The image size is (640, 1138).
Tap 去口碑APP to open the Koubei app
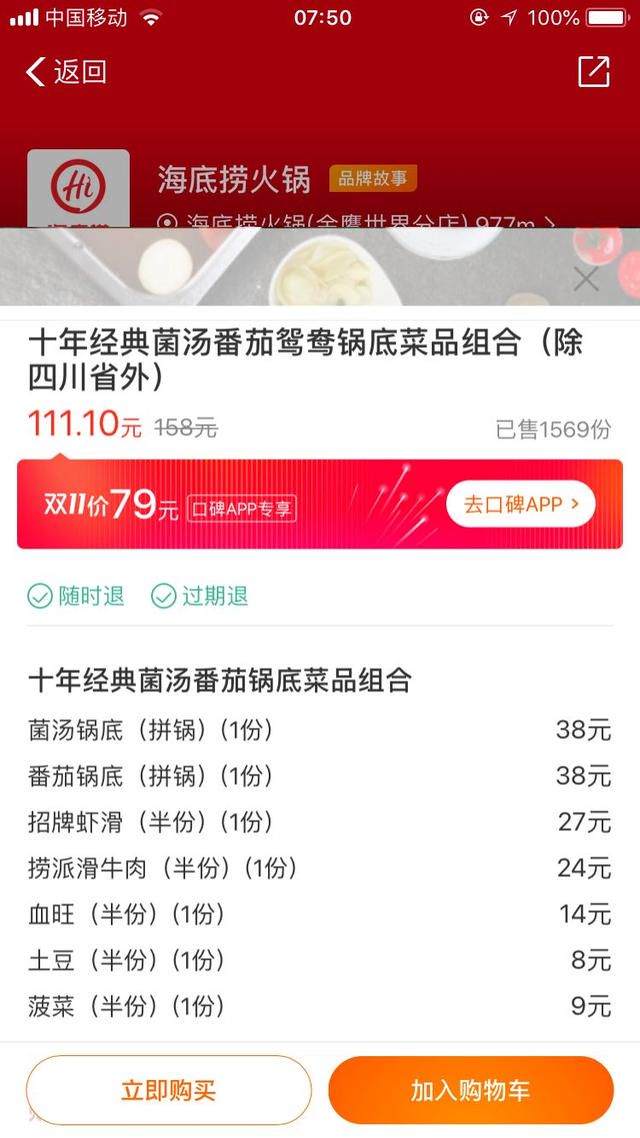[x=520, y=504]
